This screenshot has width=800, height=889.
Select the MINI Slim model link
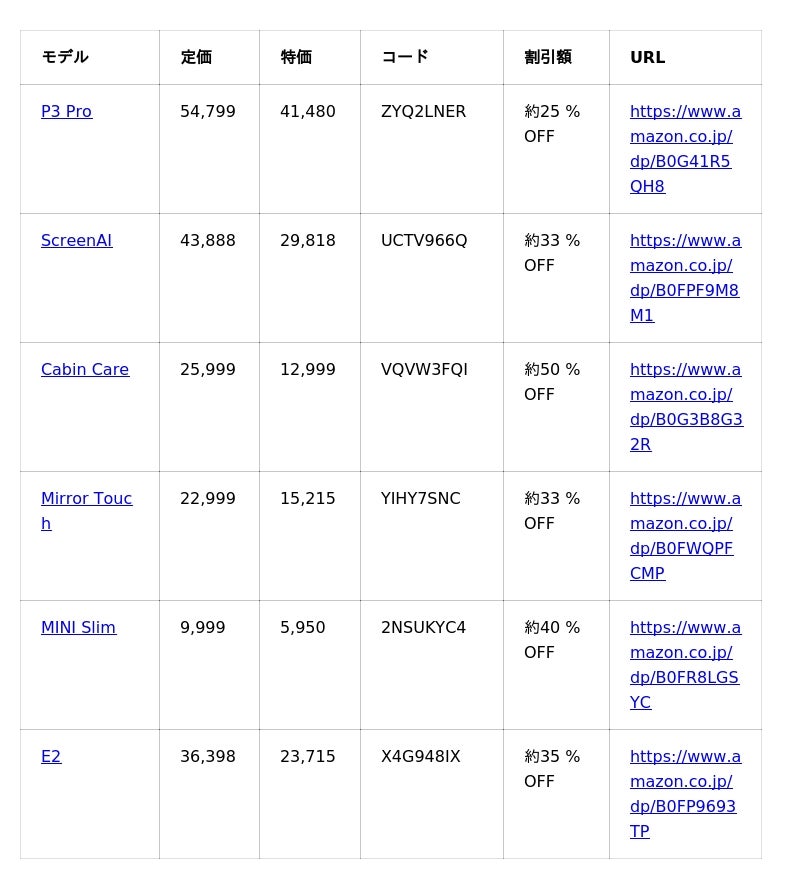[78, 628]
